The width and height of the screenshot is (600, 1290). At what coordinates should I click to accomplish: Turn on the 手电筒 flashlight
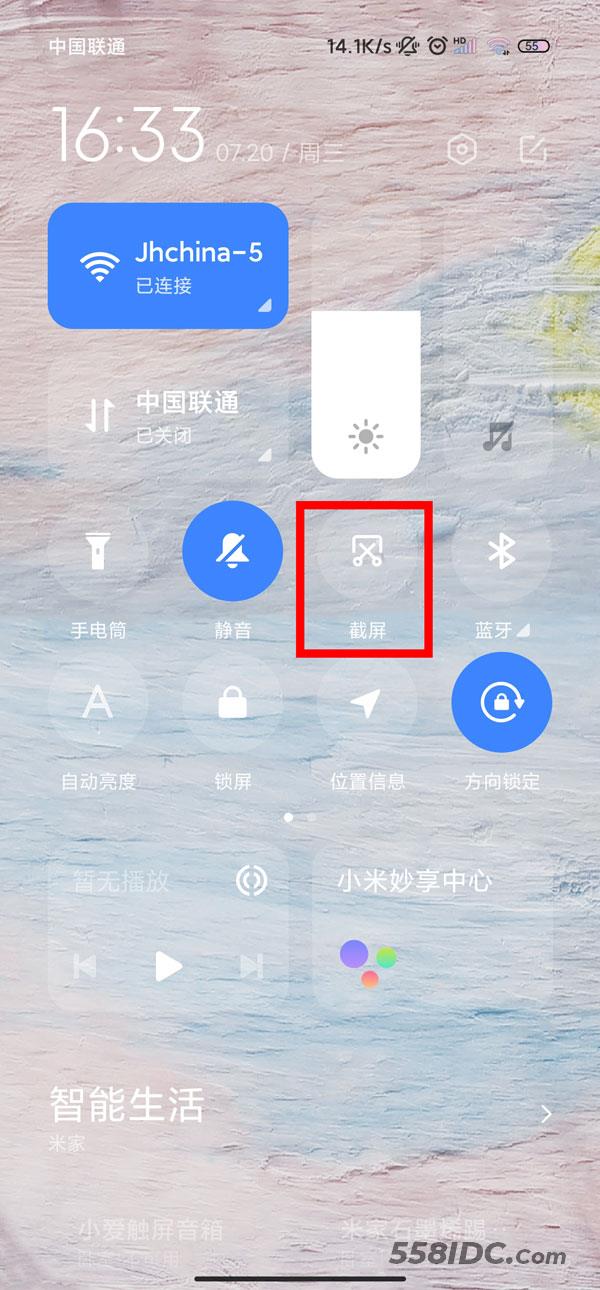98,552
